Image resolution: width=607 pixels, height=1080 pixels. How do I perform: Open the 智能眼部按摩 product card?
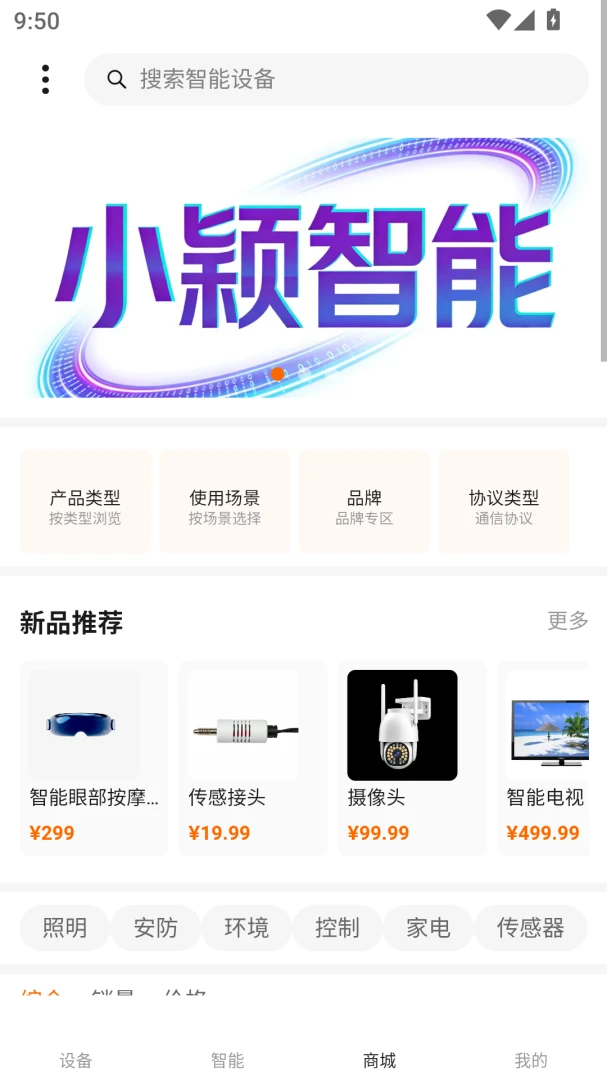pyautogui.click(x=94, y=758)
